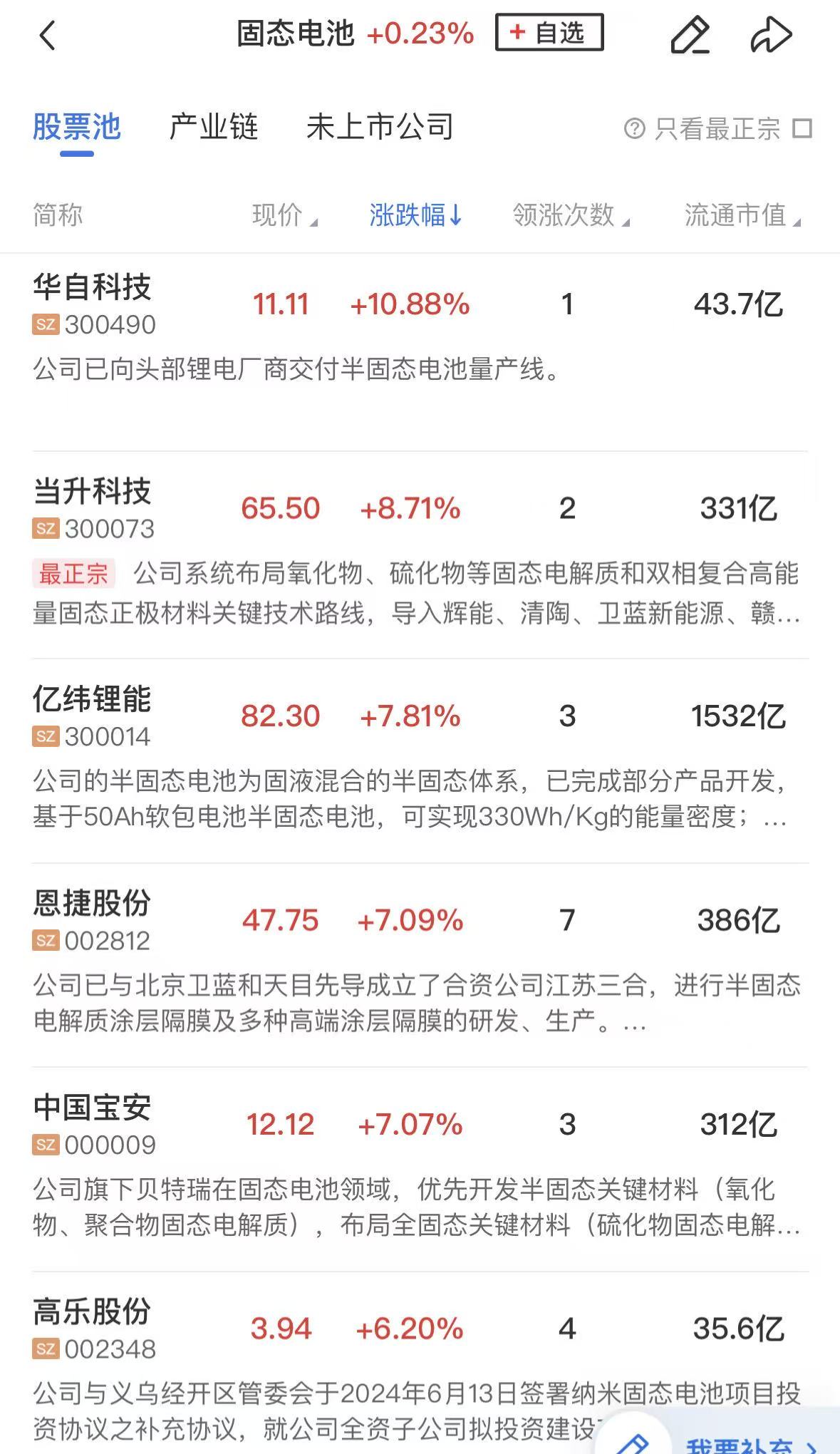
Task: Open 亿纬锂能 stock details
Action: (93, 715)
